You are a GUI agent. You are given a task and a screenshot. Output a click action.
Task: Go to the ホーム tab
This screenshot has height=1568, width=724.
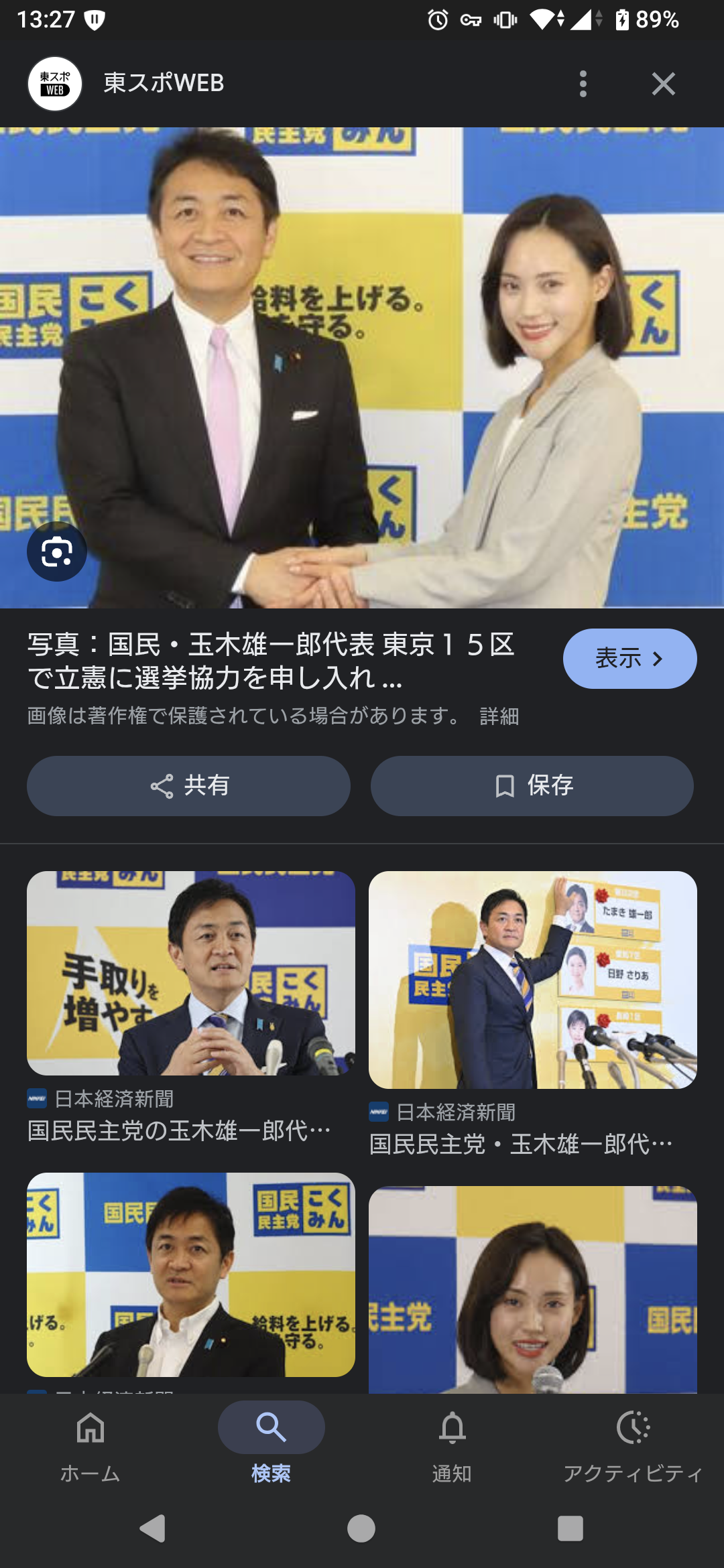90,1443
